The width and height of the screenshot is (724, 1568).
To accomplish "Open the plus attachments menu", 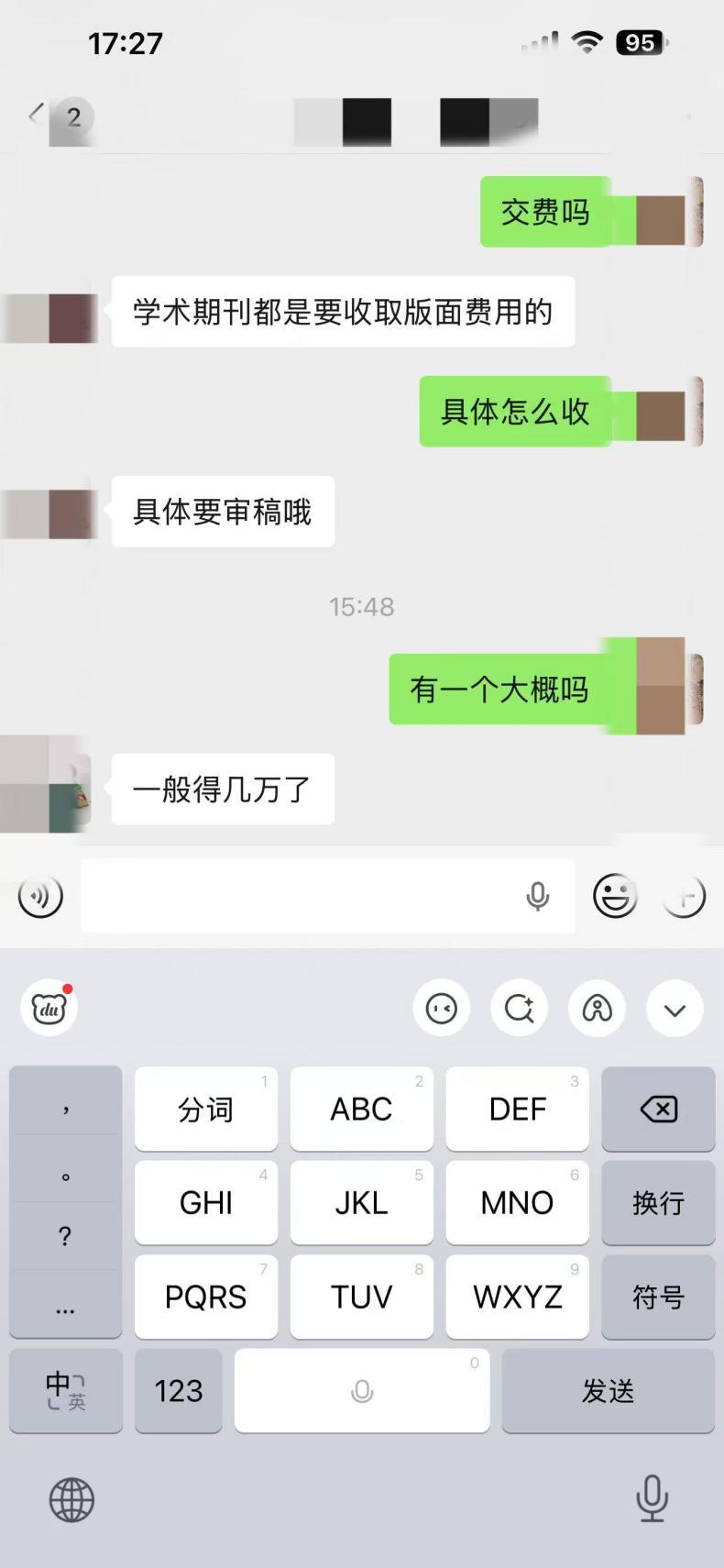I will click(x=685, y=896).
